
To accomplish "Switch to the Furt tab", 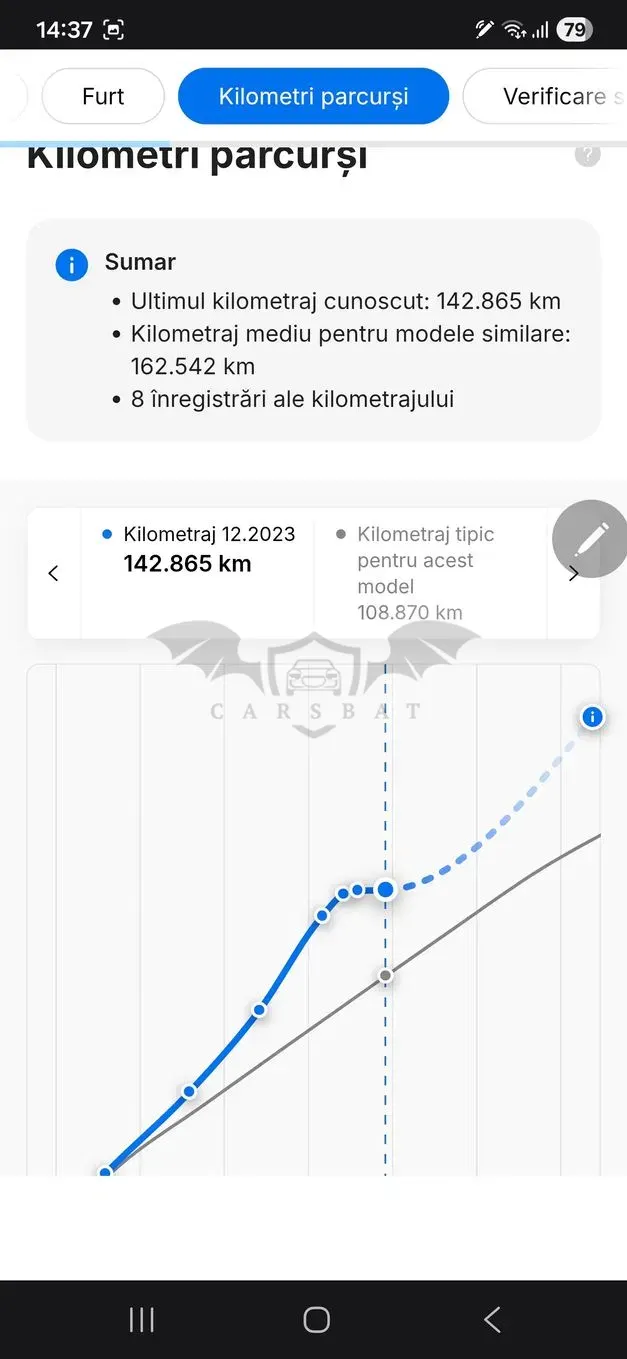I will (x=103, y=96).
